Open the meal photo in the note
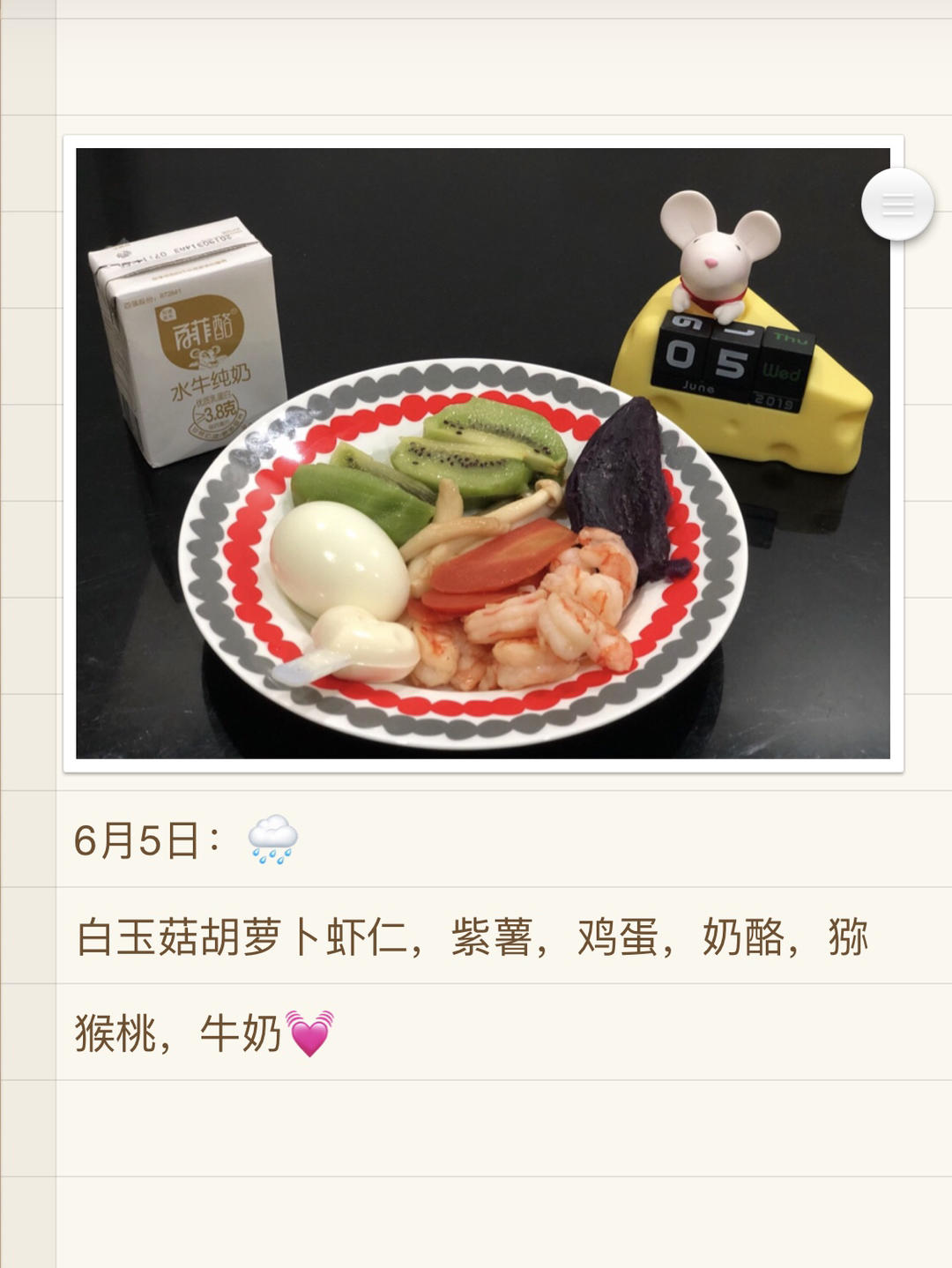Screen dimensions: 952x1268 click(483, 453)
